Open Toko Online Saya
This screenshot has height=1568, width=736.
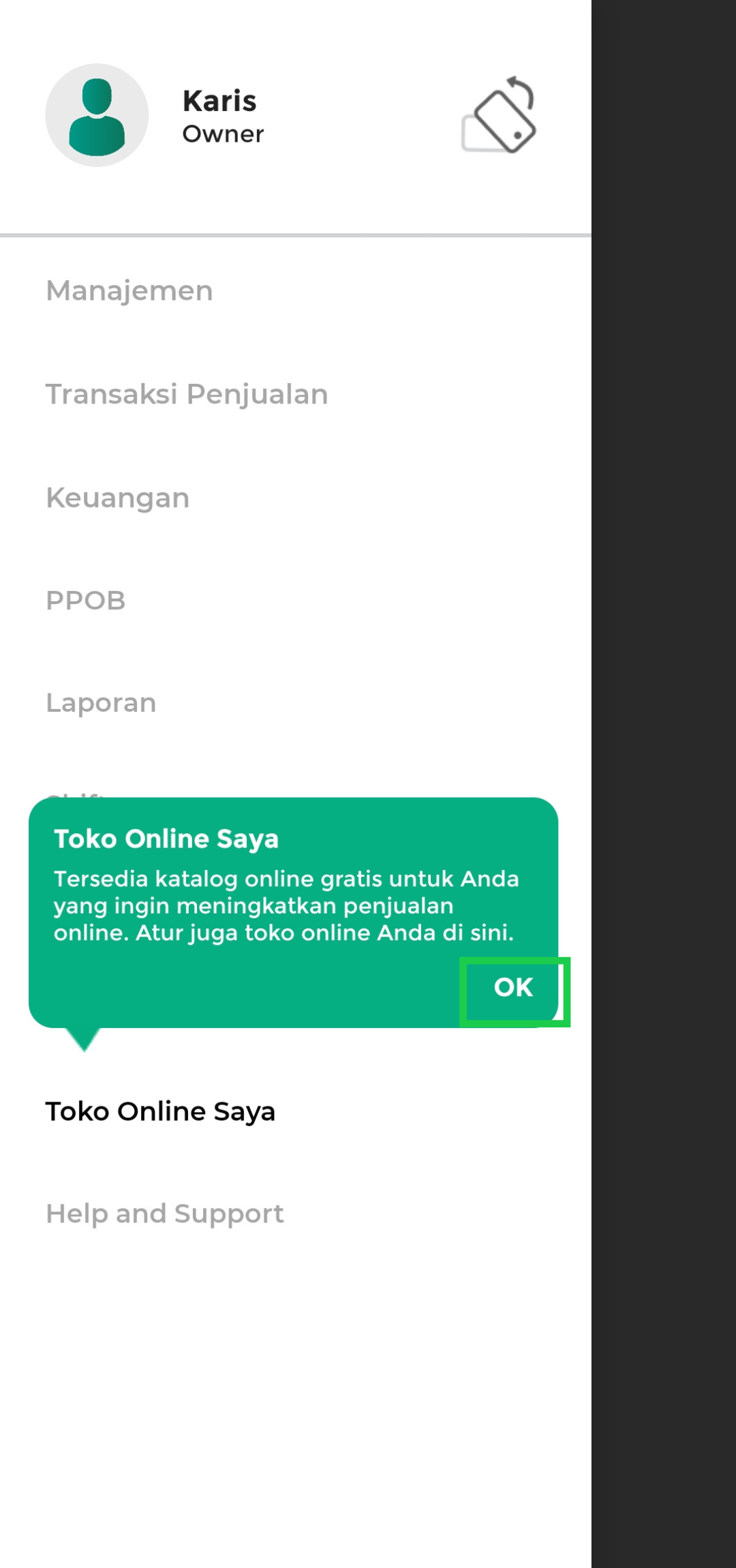161,1112
